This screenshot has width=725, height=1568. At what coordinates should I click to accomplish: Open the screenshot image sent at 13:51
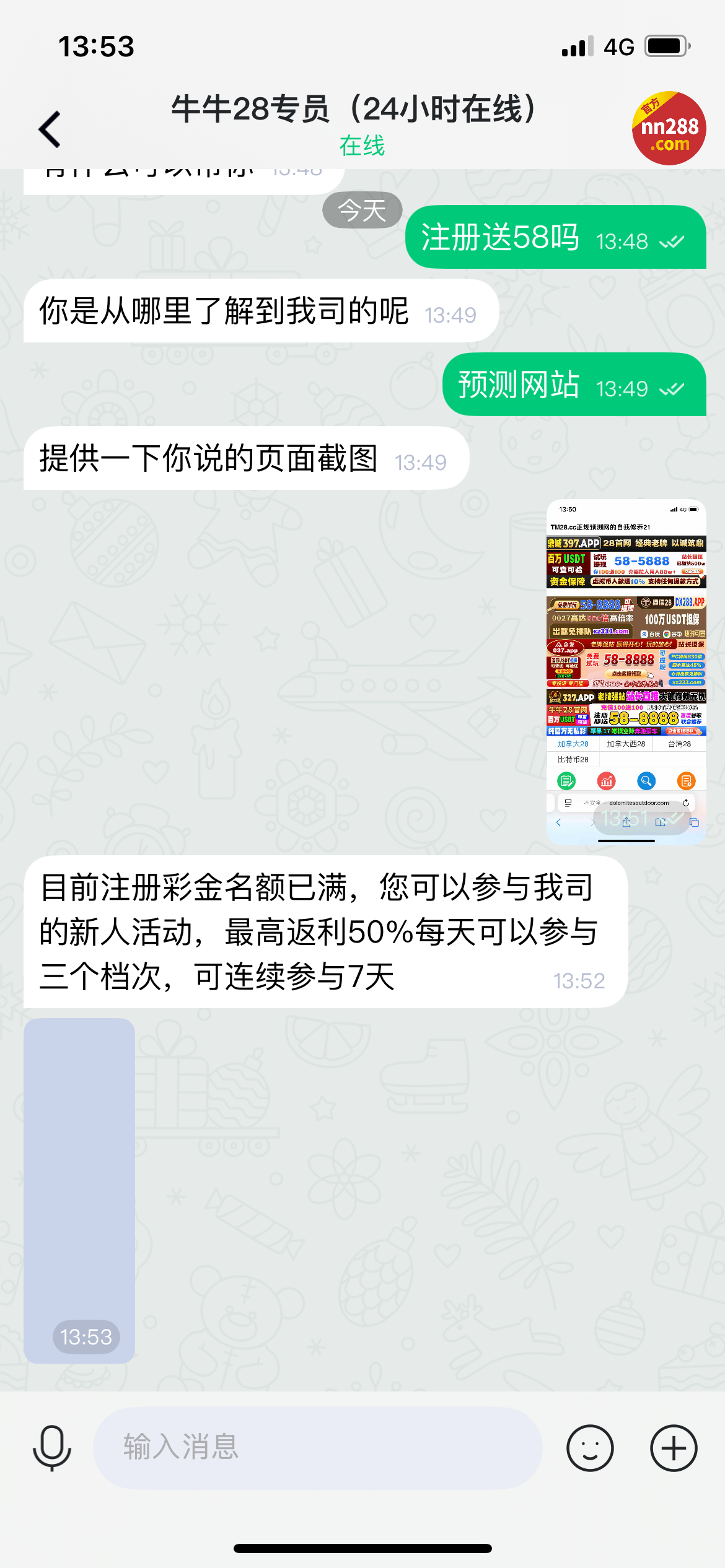(626, 671)
